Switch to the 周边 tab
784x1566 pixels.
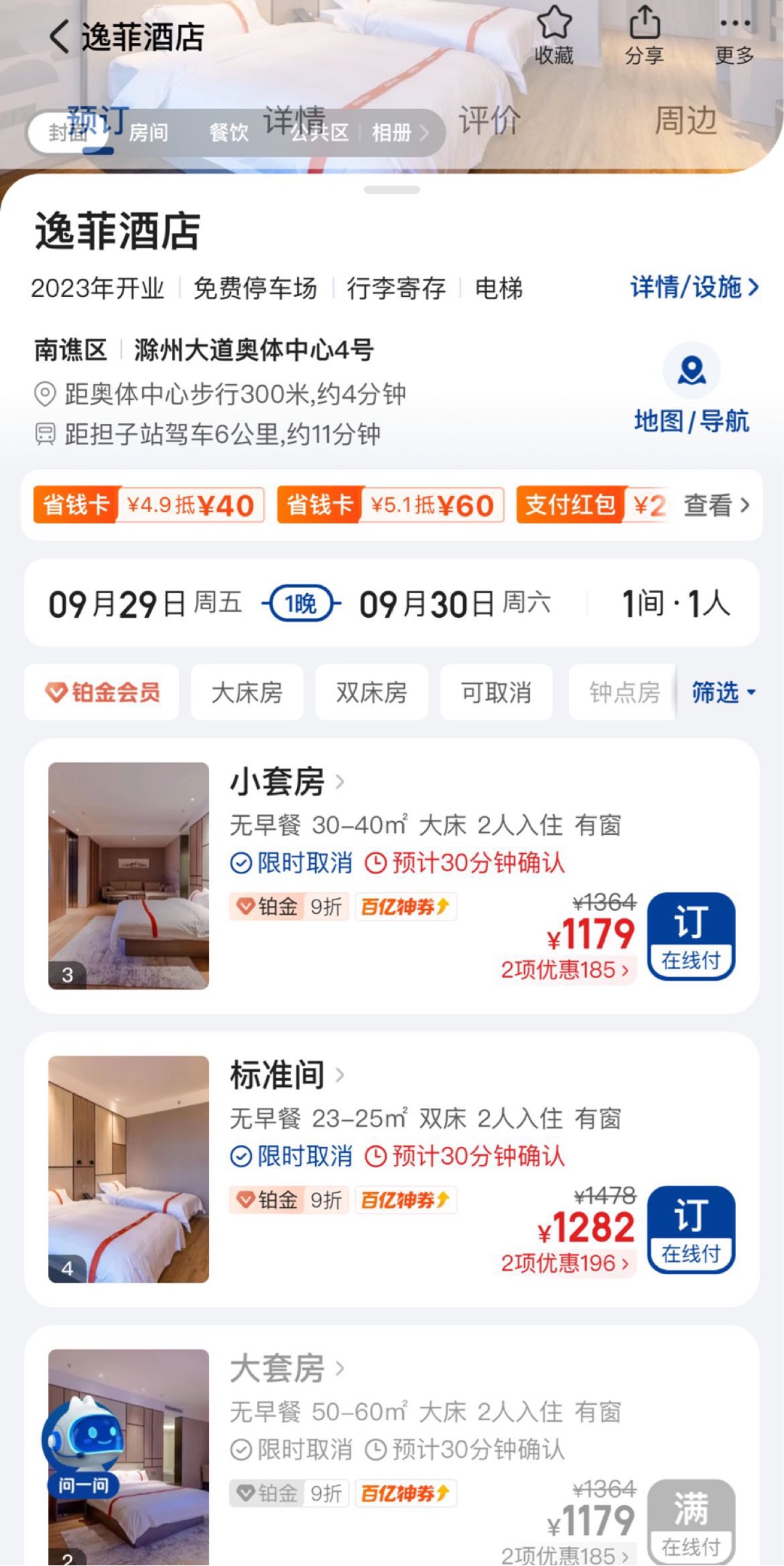coord(685,121)
